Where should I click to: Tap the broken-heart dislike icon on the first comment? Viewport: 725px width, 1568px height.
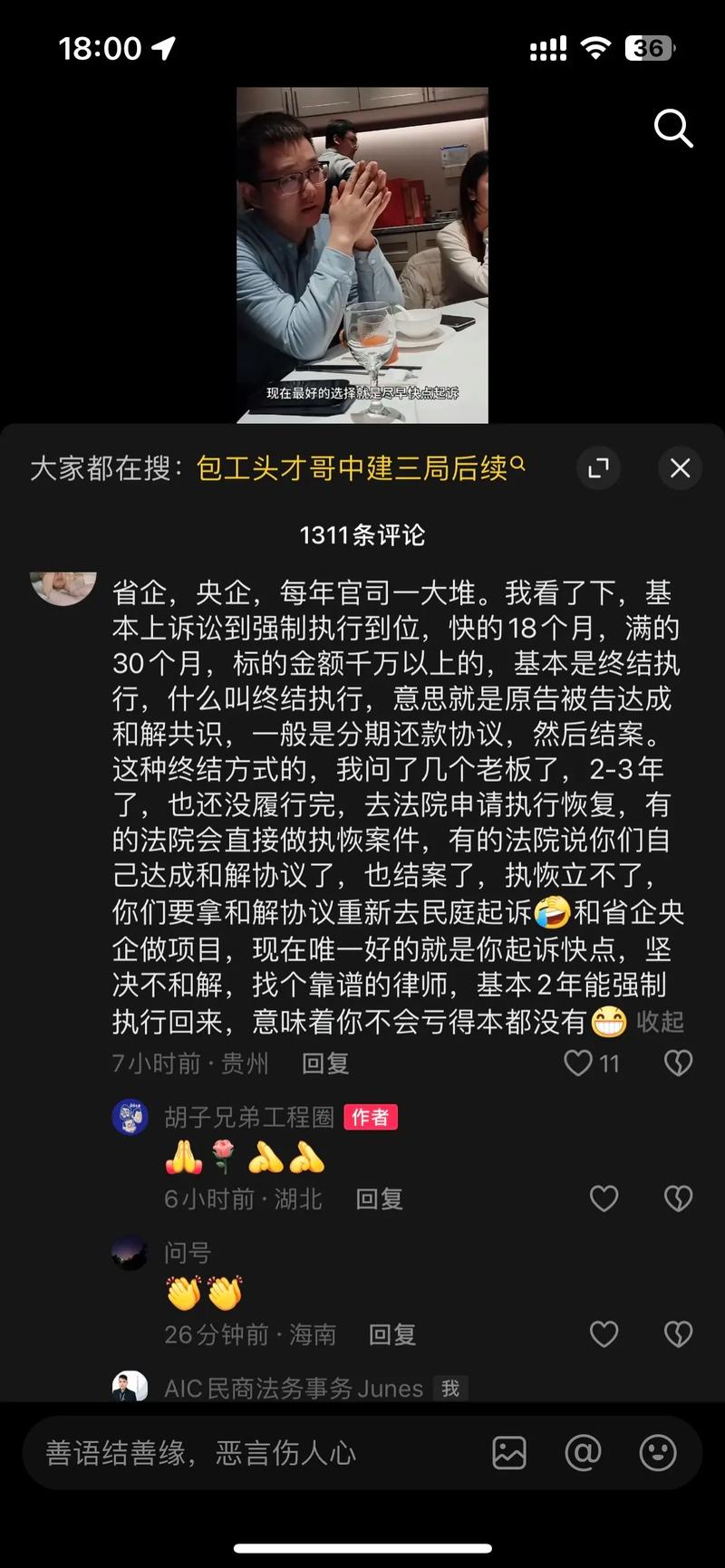coord(678,1063)
